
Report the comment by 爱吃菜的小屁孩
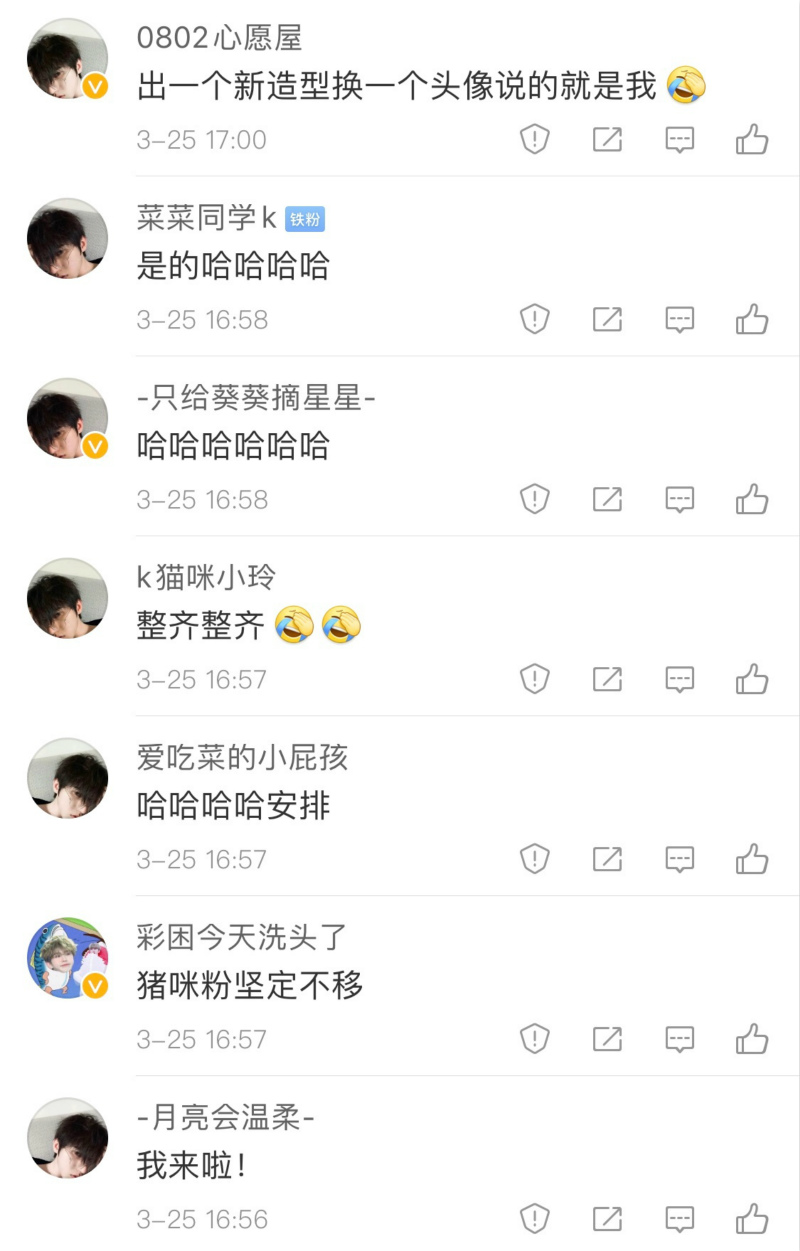point(535,859)
